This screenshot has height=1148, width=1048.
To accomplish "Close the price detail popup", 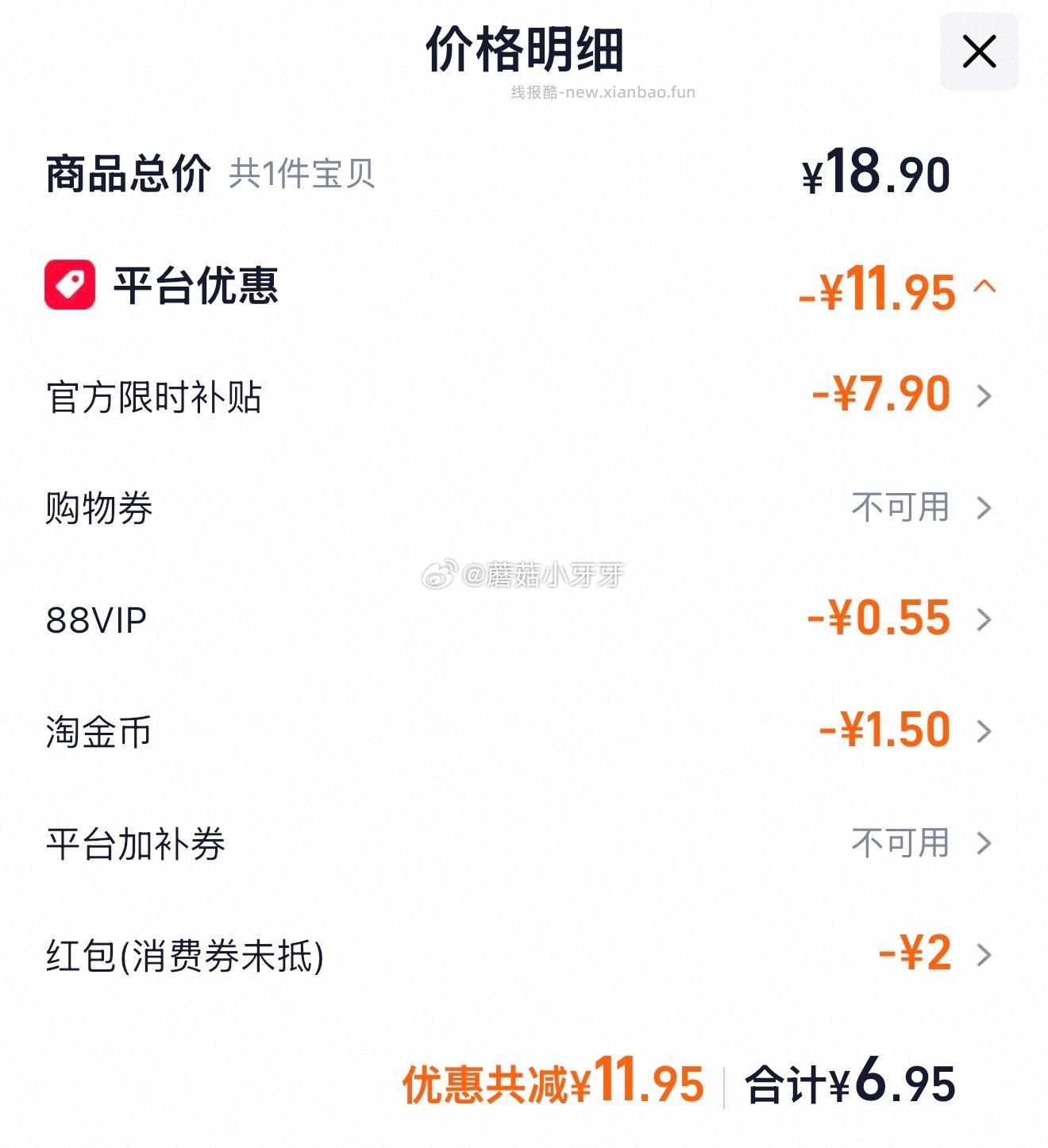I will pyautogui.click(x=981, y=50).
